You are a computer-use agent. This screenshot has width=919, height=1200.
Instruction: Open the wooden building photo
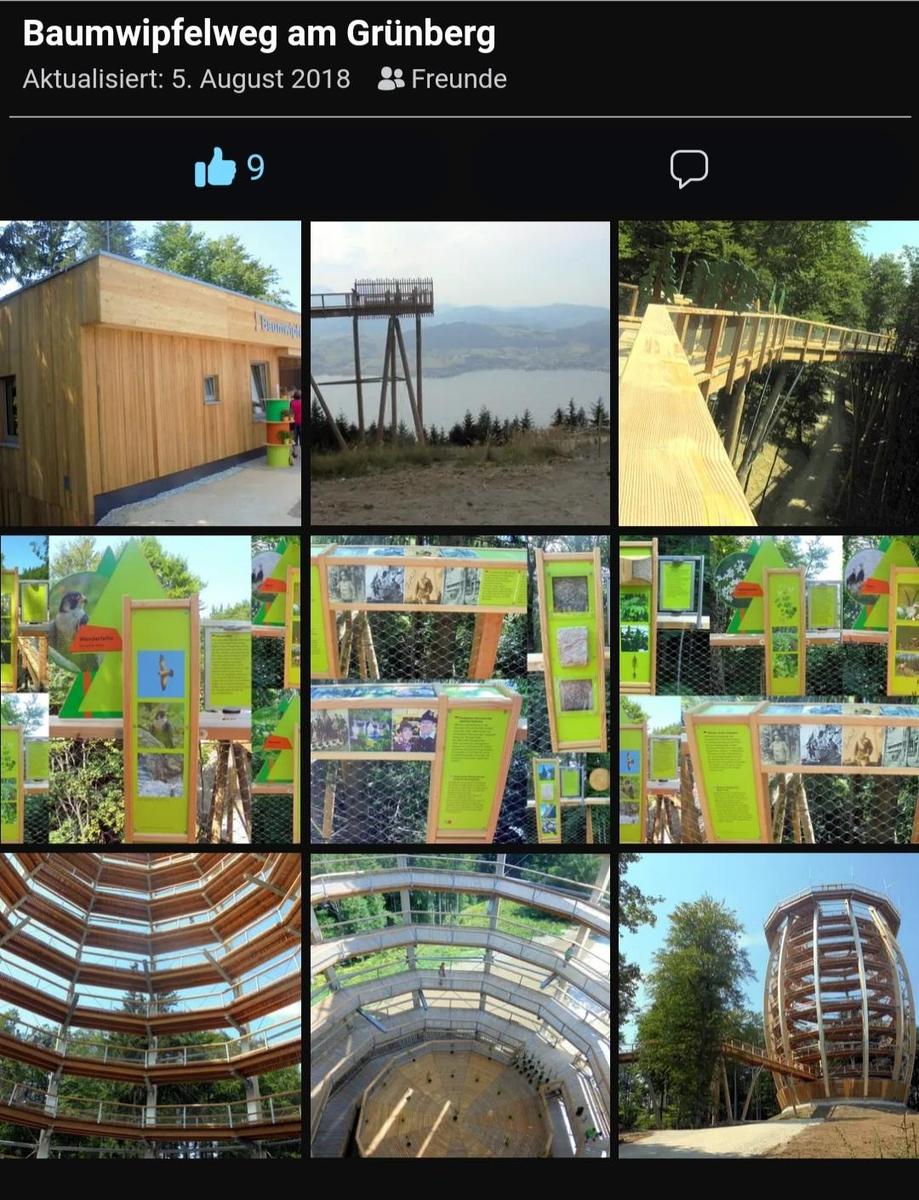coord(150,373)
